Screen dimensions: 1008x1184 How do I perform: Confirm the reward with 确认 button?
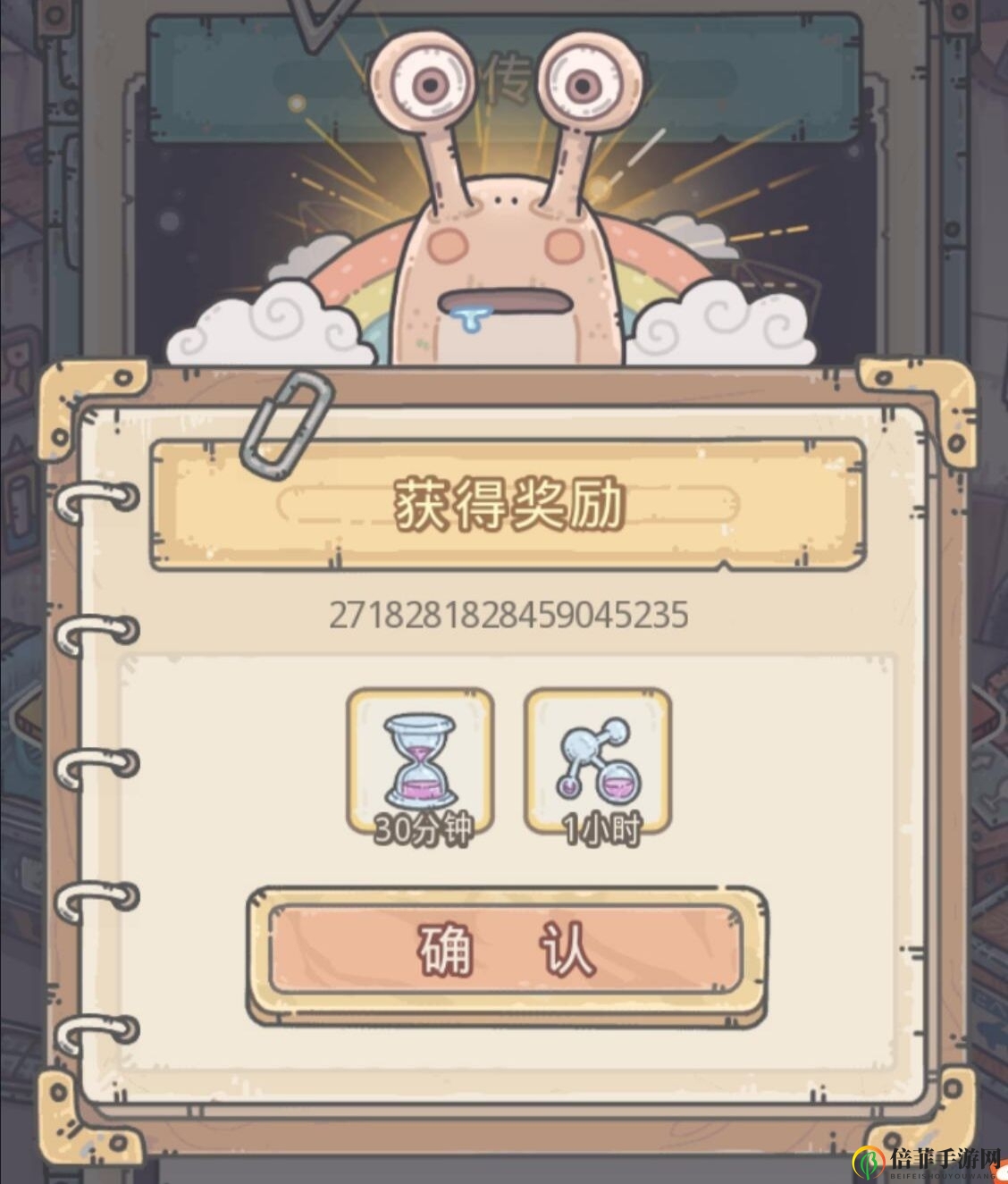[x=506, y=952]
